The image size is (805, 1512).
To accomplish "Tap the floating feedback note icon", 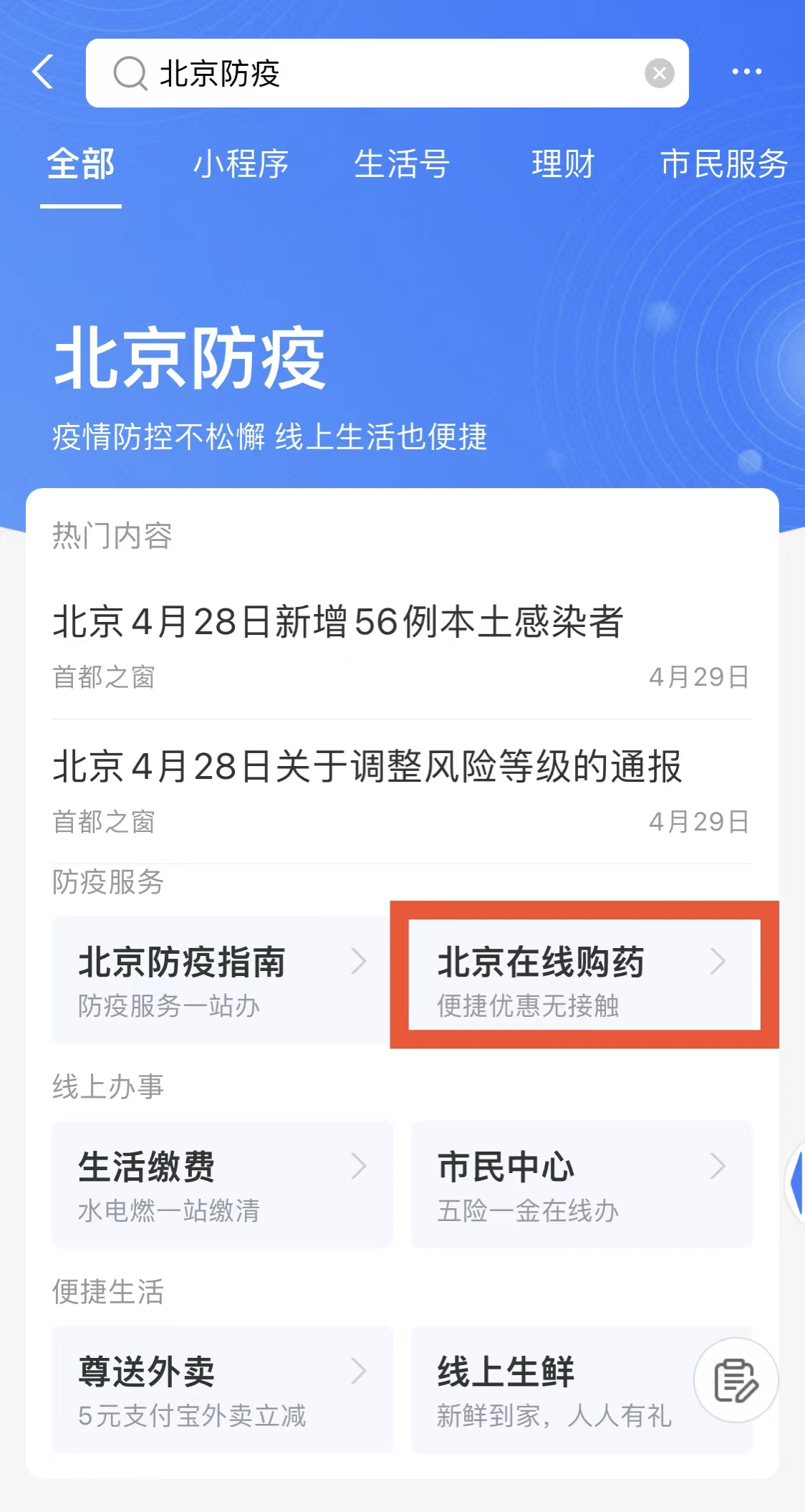I will tap(736, 1380).
